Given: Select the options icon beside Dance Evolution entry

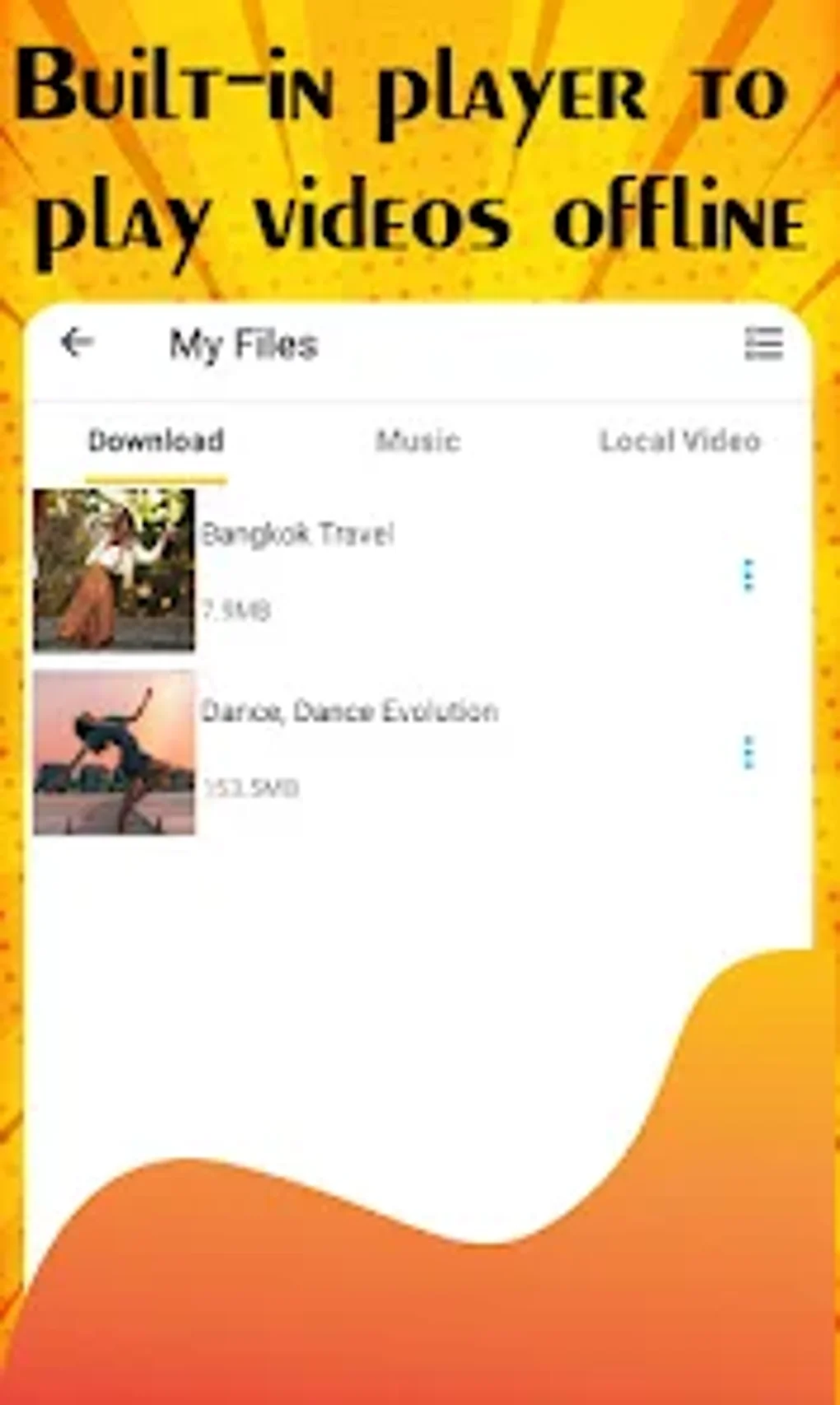Looking at the screenshot, I should (x=748, y=751).
